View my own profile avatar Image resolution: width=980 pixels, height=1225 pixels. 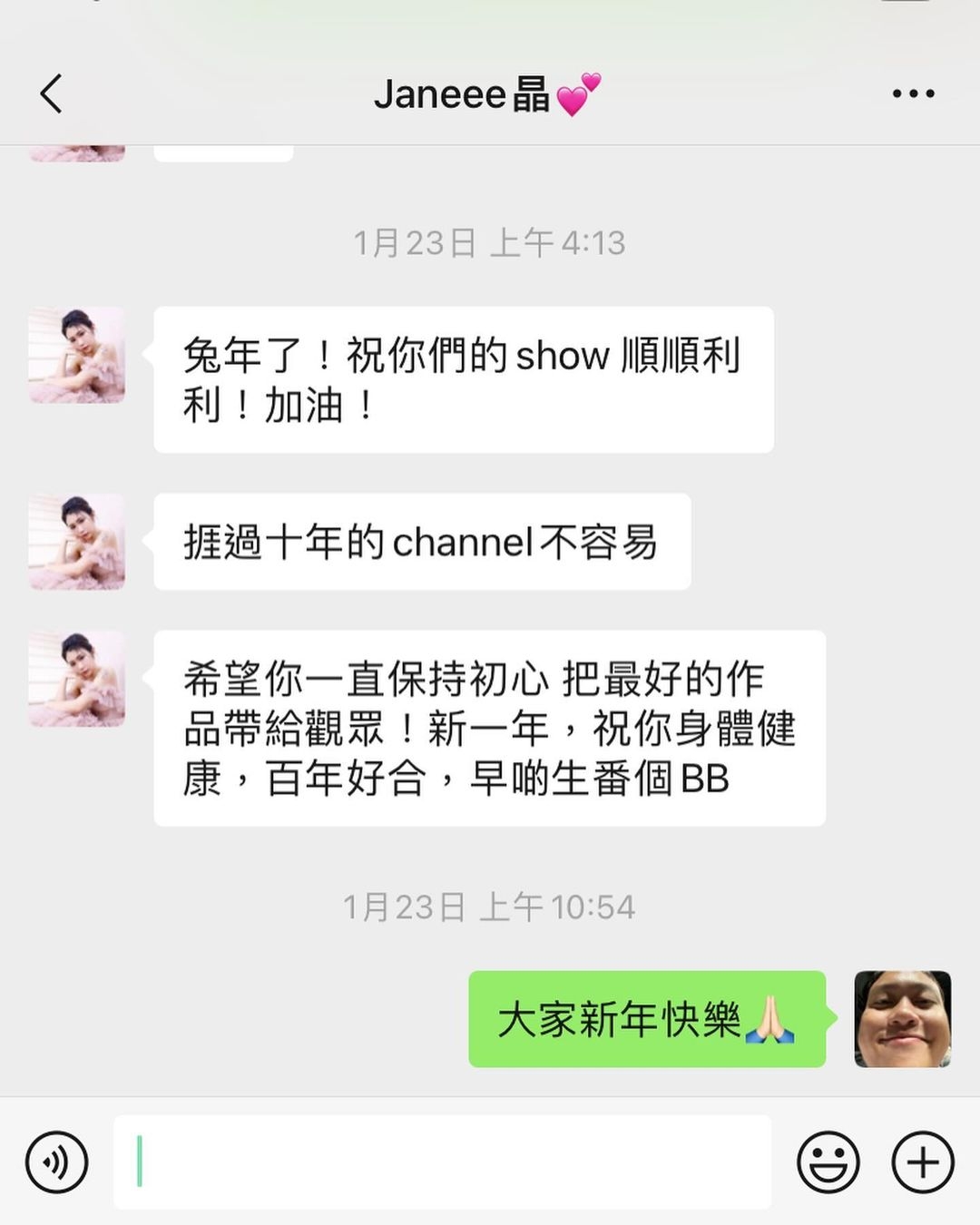click(x=902, y=1019)
